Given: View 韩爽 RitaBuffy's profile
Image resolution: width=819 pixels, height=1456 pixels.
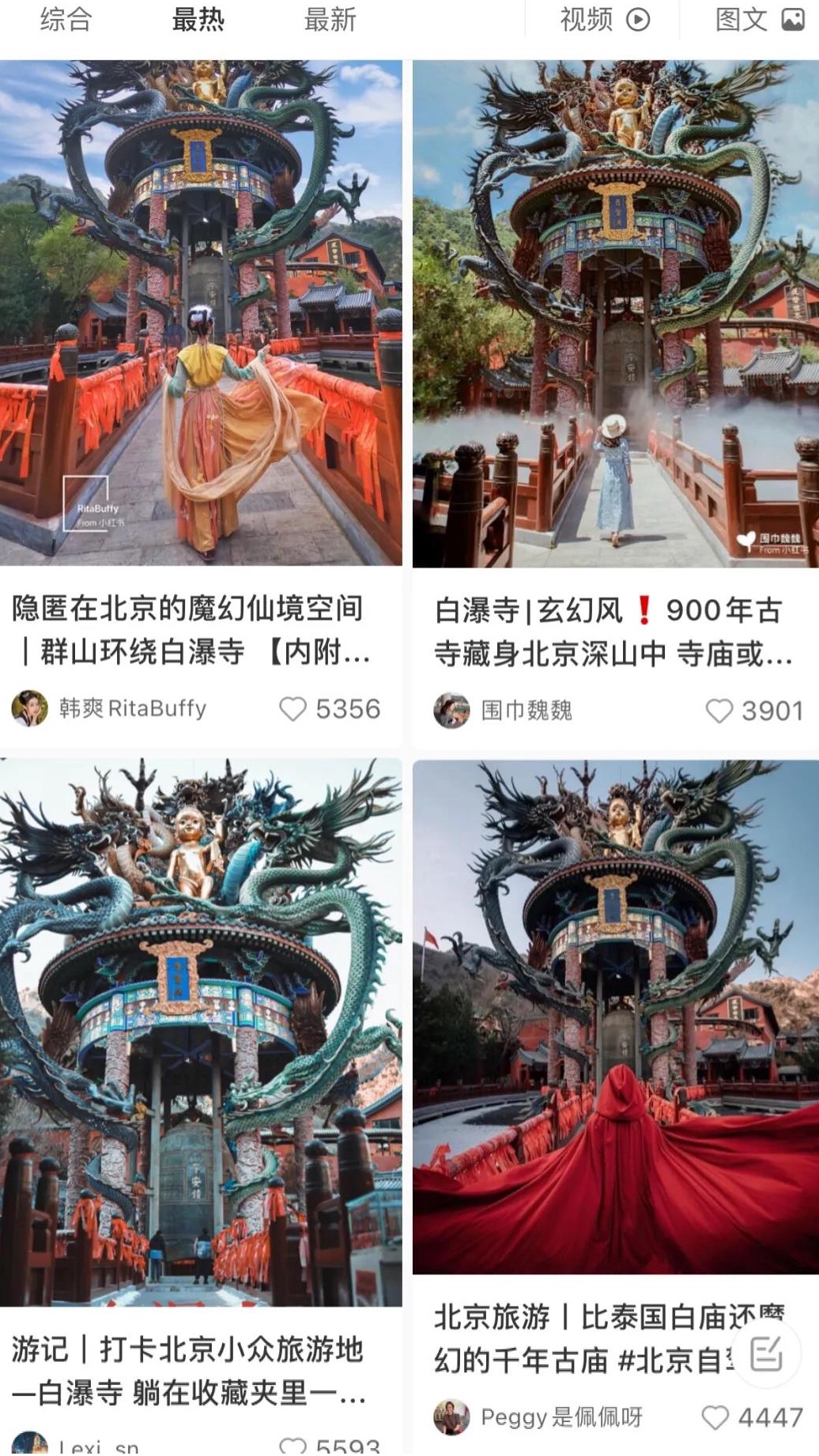Looking at the screenshot, I should coord(30,708).
